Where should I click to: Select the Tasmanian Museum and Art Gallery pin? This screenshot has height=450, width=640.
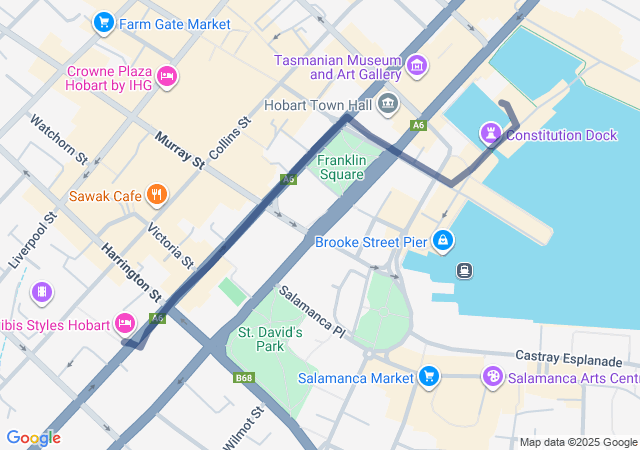(417, 66)
